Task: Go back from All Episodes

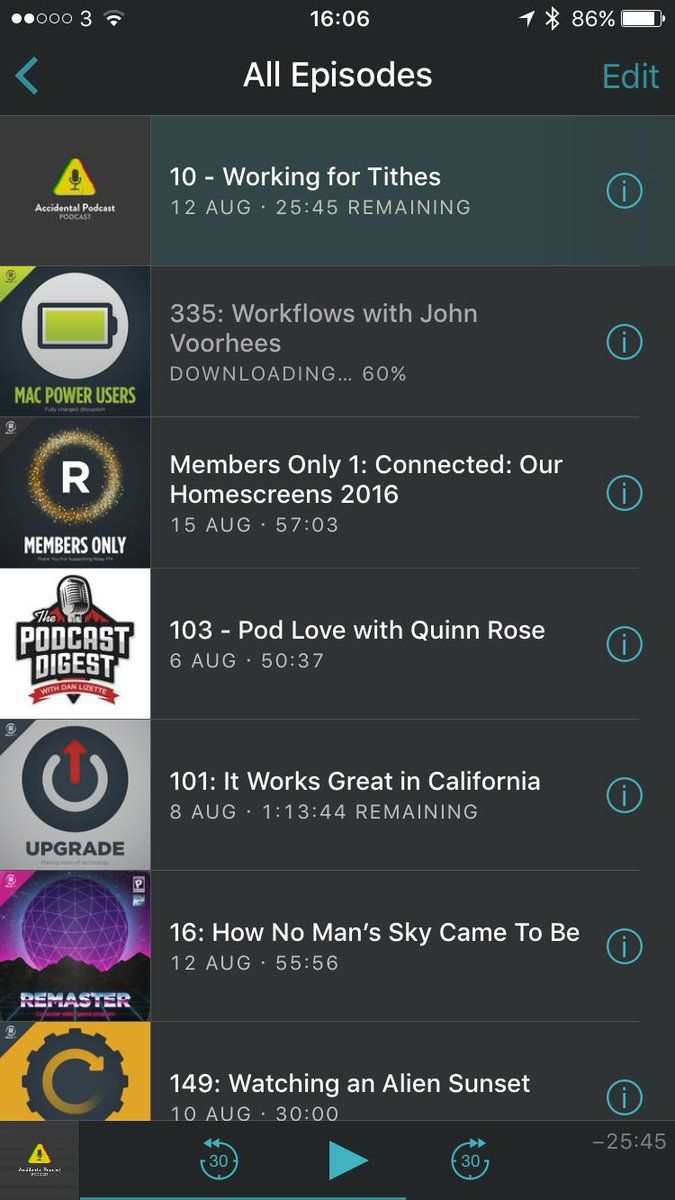Action: point(27,76)
